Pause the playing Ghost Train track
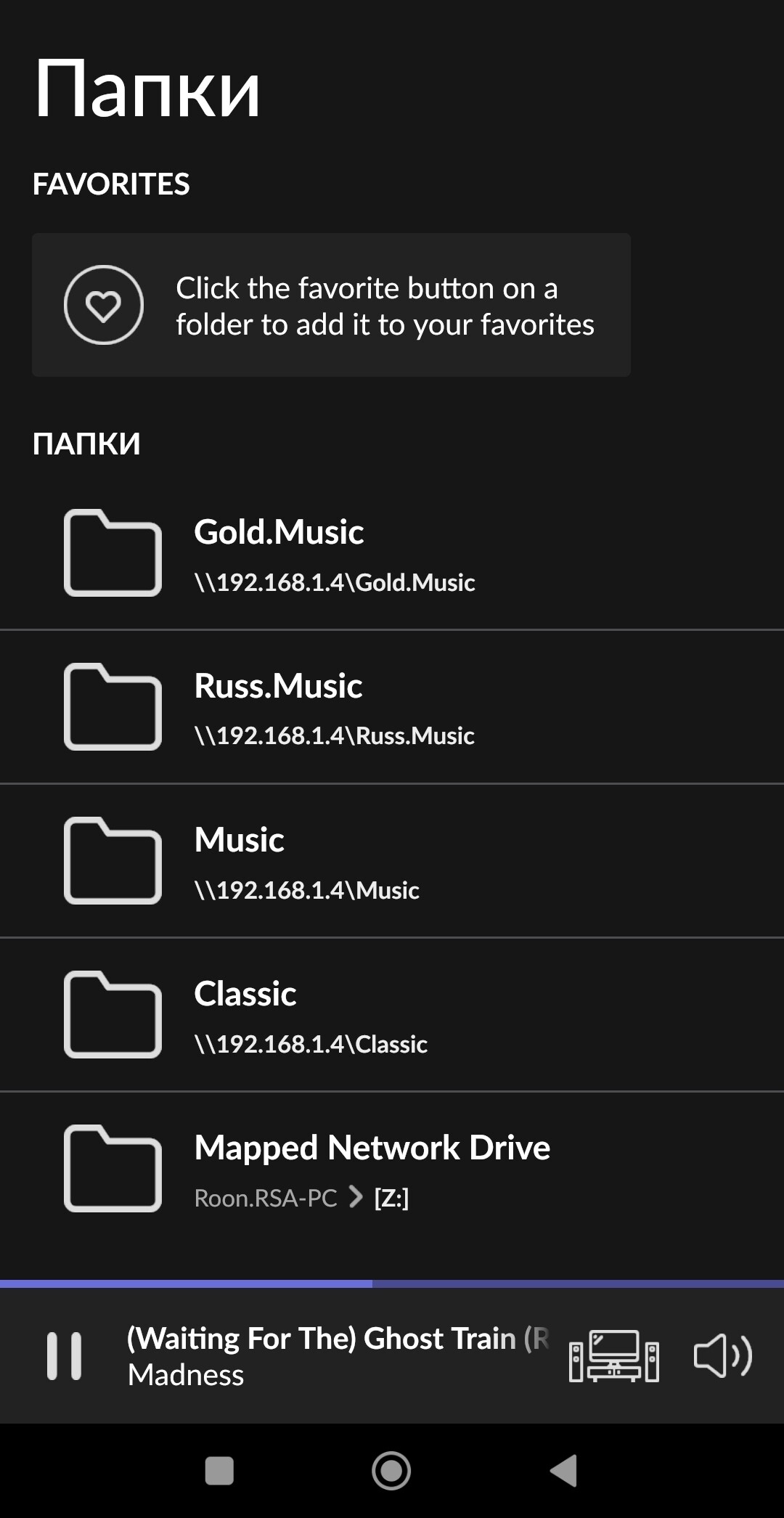Image resolution: width=784 pixels, height=1518 pixels. 64,1355
